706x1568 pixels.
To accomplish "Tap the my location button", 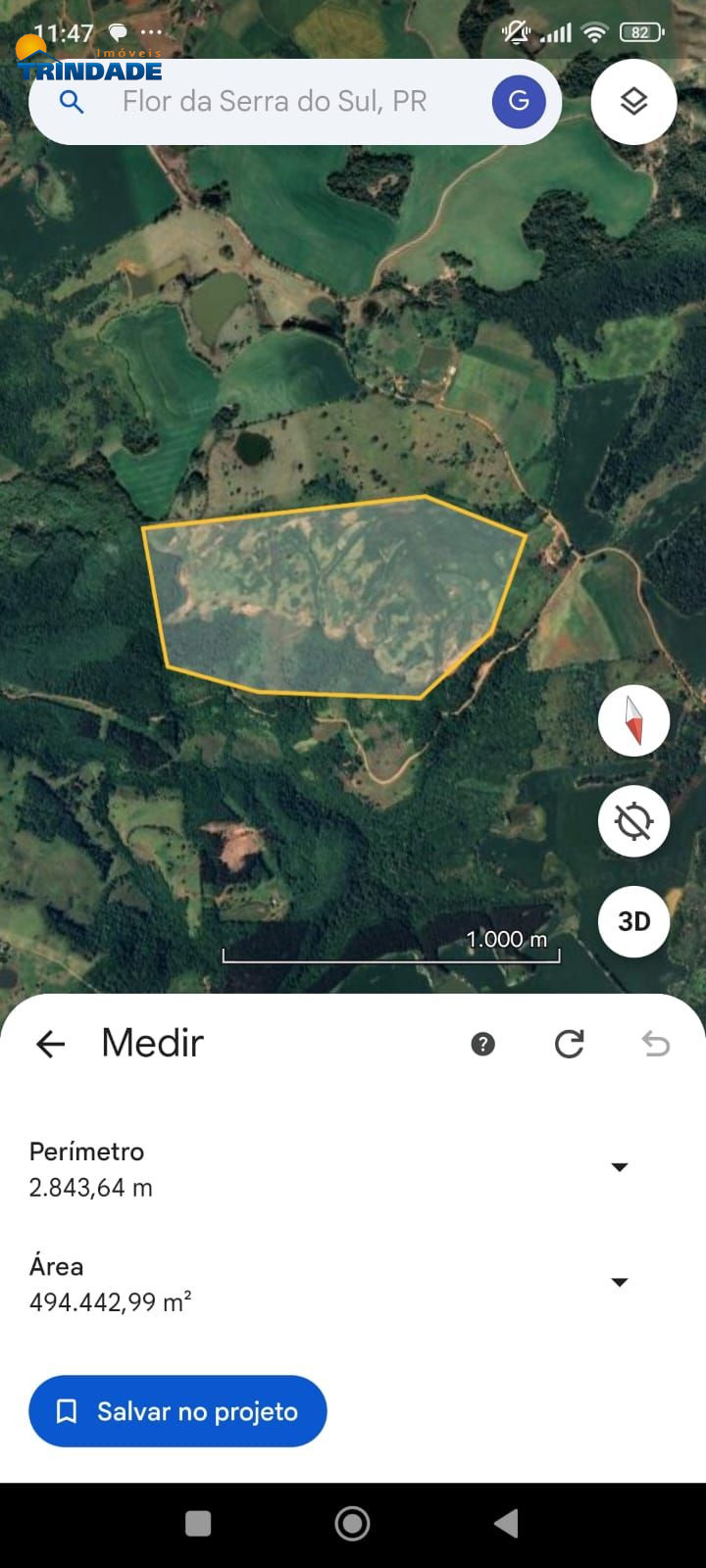I will pos(633,821).
